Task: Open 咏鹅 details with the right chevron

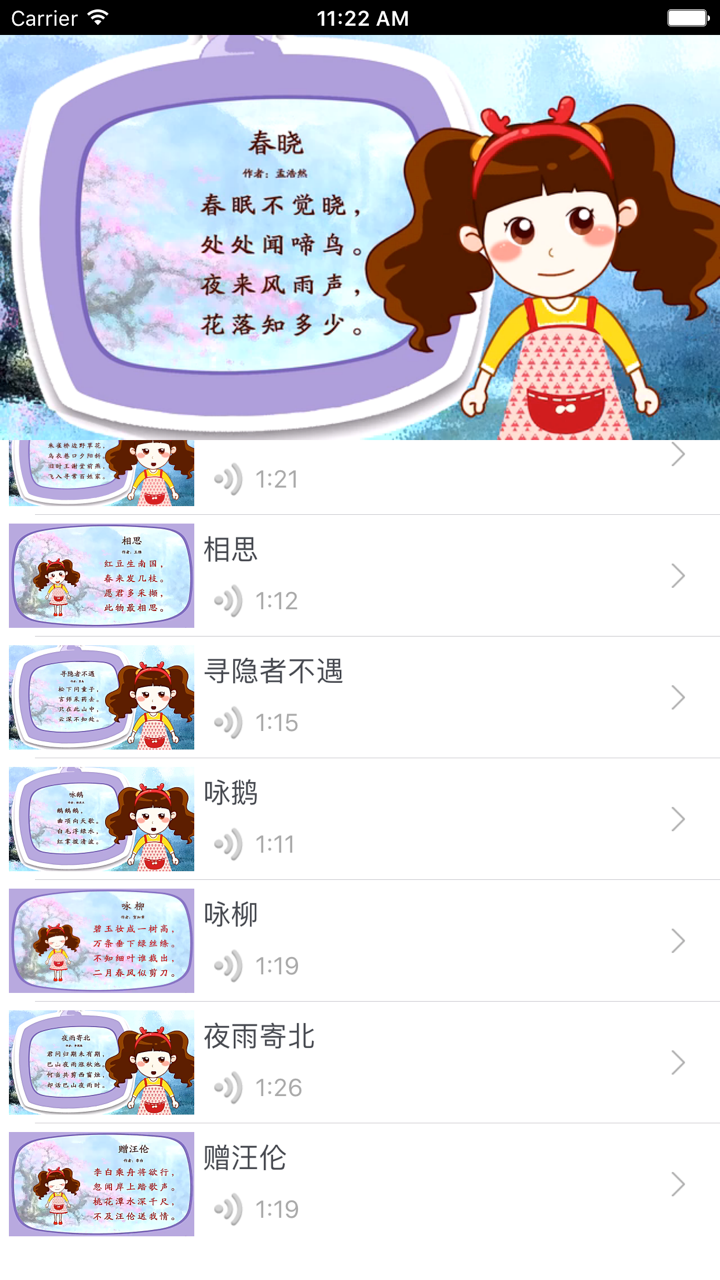Action: coord(678,820)
